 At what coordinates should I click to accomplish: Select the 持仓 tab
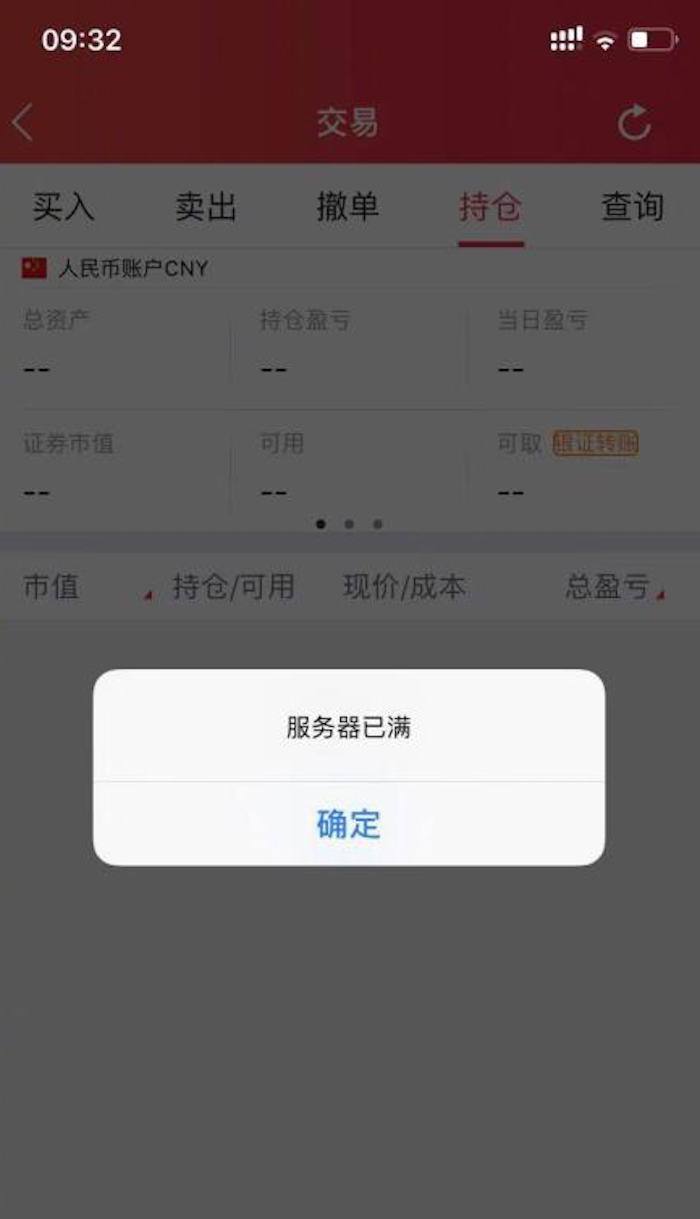coord(490,207)
